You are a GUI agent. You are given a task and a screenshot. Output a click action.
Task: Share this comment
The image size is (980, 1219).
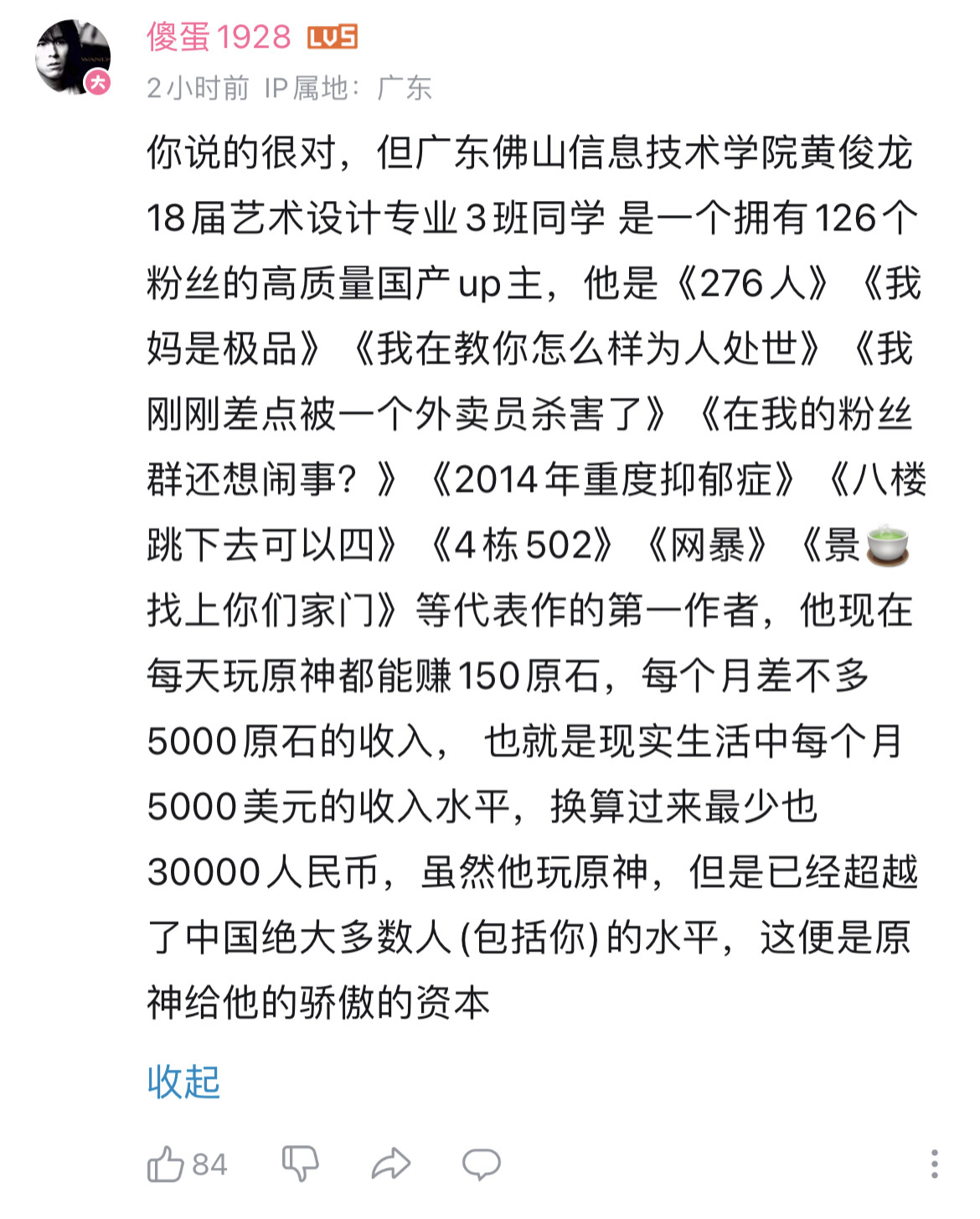tap(390, 1164)
